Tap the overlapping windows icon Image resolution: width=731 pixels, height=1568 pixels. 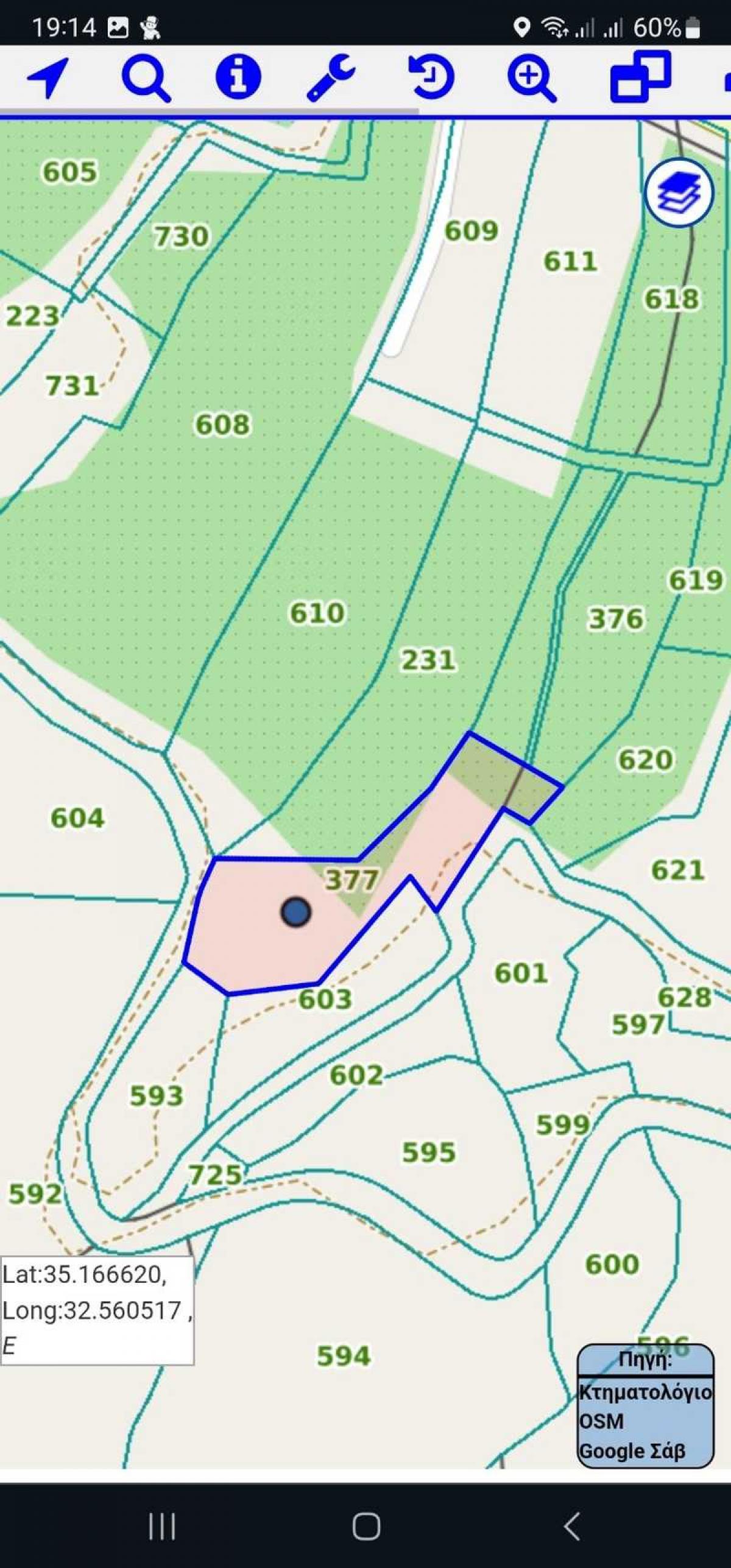point(640,77)
